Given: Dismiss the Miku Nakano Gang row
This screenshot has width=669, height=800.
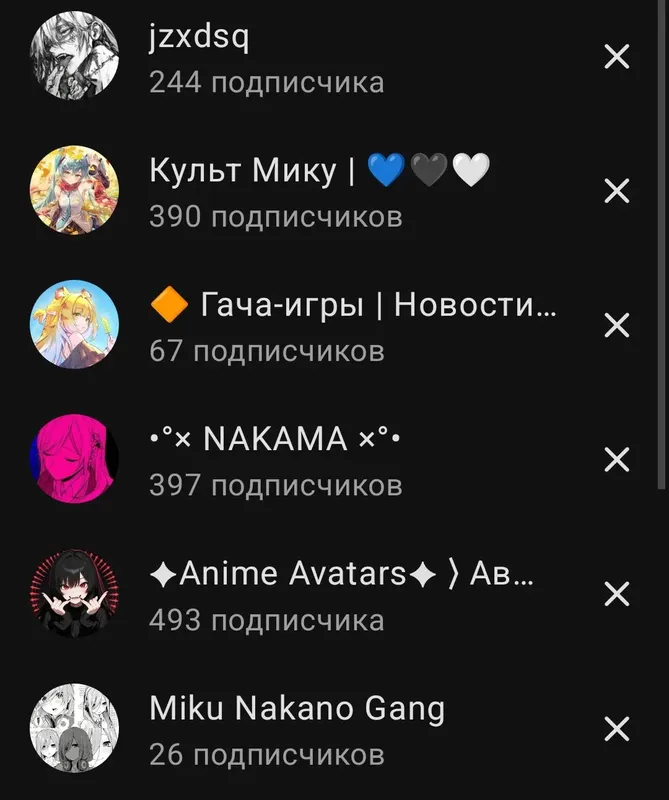Looking at the screenshot, I should [617, 729].
